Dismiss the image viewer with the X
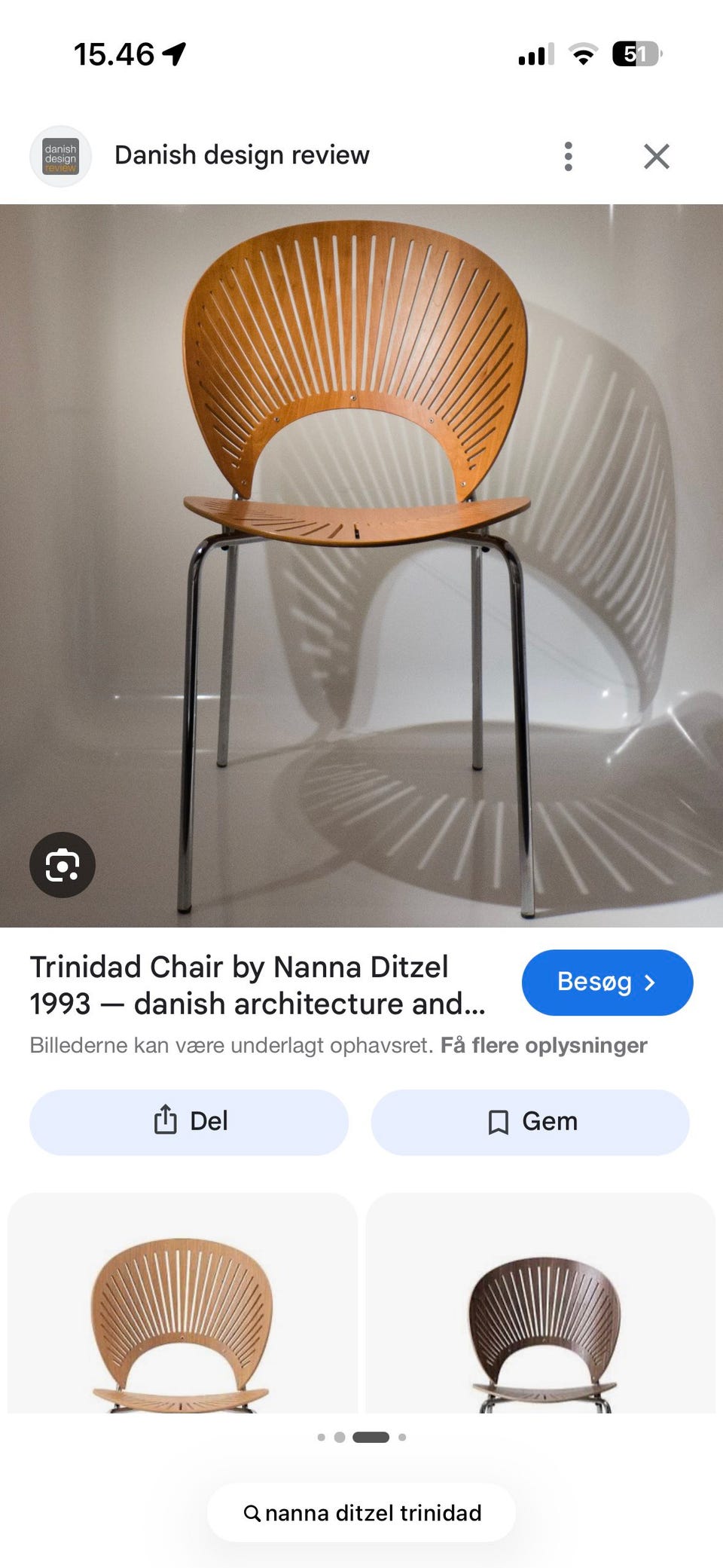The height and width of the screenshot is (1568, 723). pyautogui.click(x=657, y=156)
